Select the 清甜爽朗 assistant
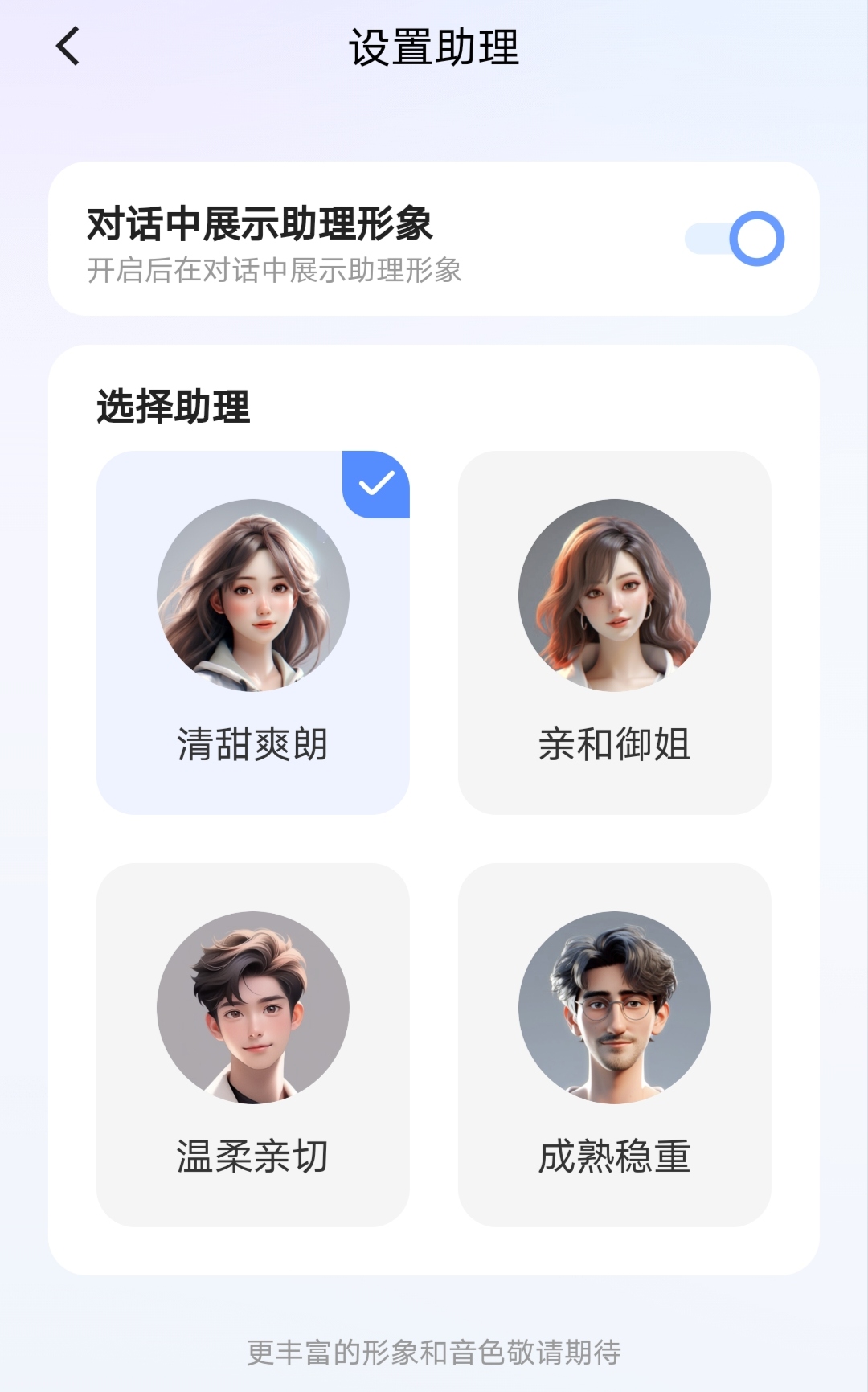The width and height of the screenshot is (868, 1392). coord(253,632)
